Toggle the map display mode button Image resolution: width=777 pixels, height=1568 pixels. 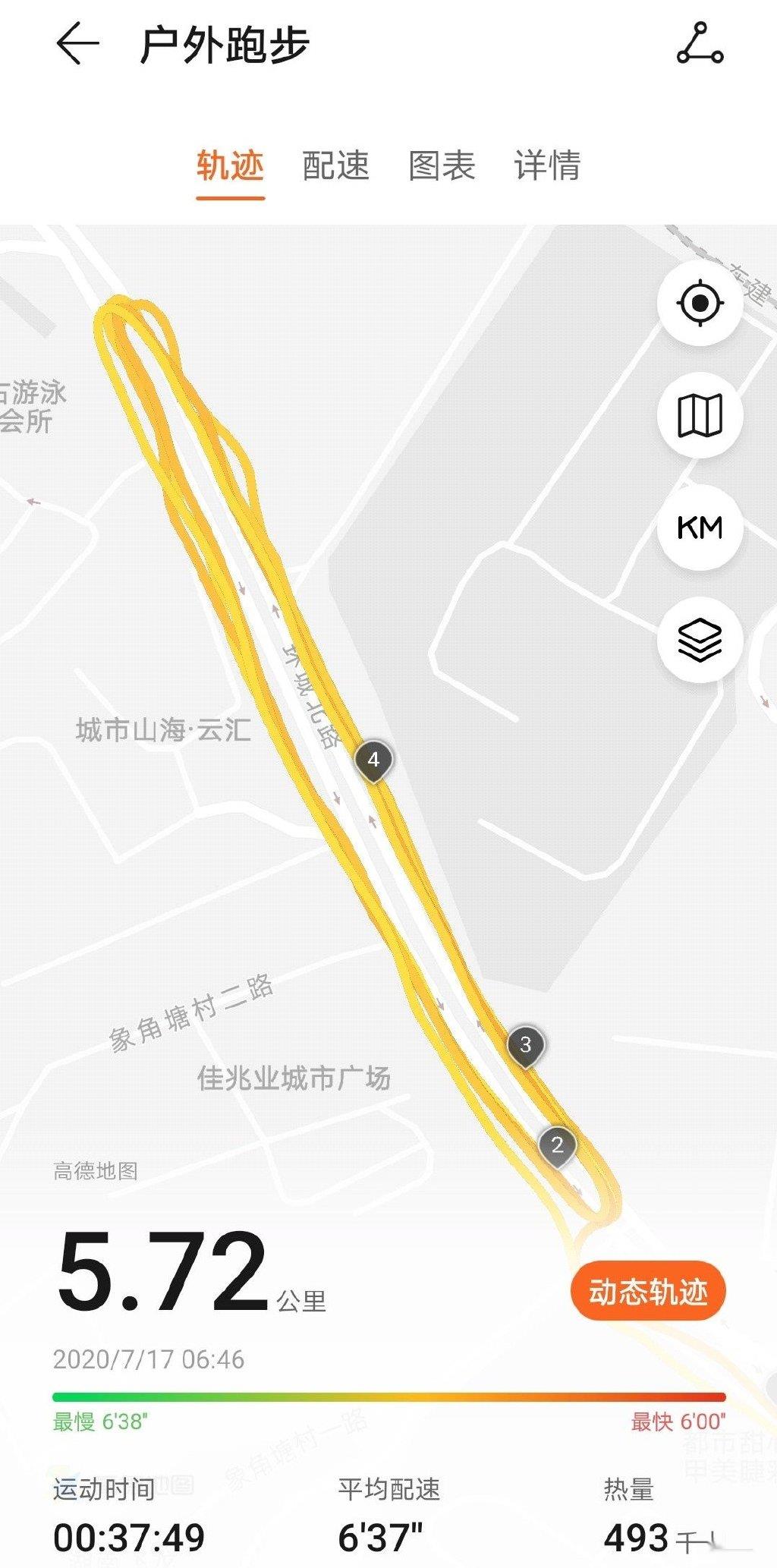(x=699, y=415)
